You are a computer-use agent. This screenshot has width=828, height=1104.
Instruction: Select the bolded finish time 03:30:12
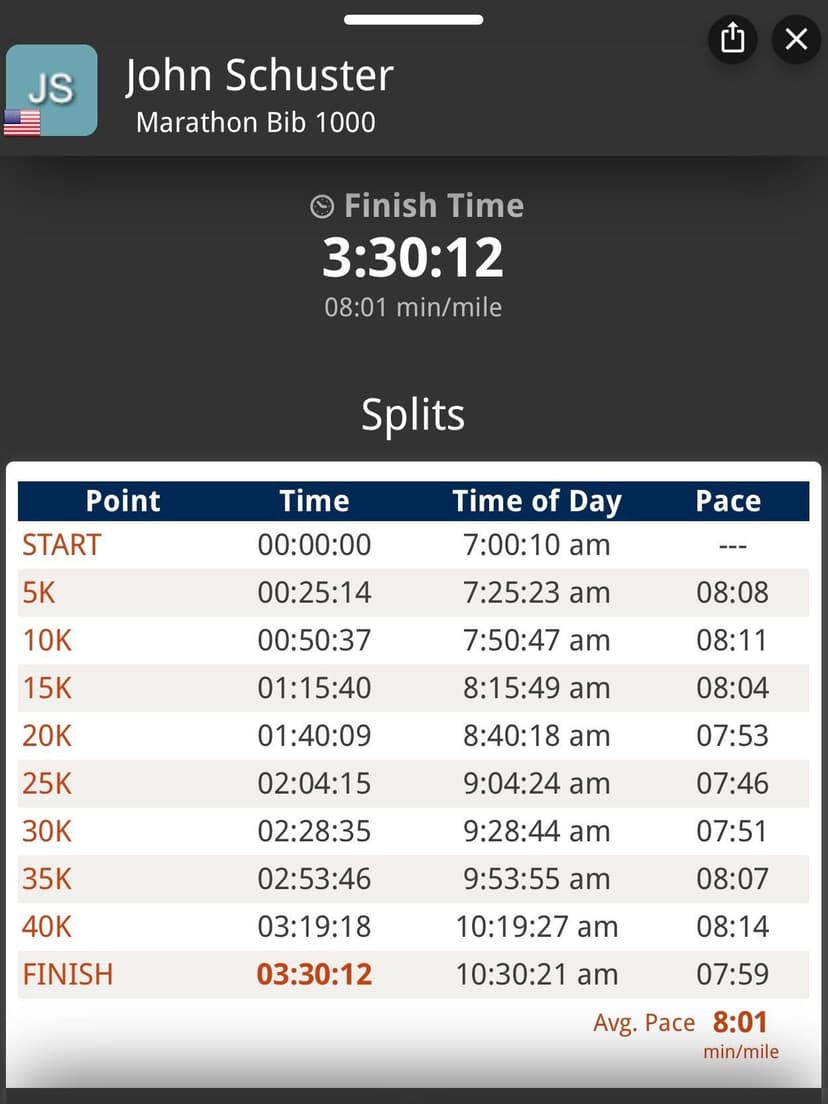(313, 974)
